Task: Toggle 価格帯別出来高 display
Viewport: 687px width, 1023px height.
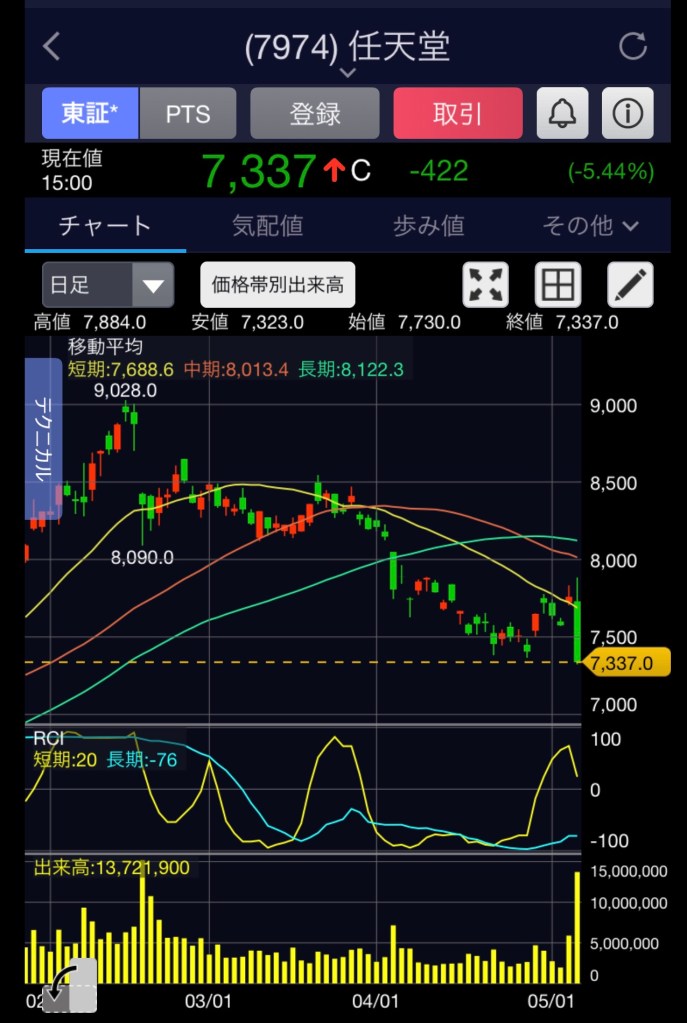Action: [278, 285]
